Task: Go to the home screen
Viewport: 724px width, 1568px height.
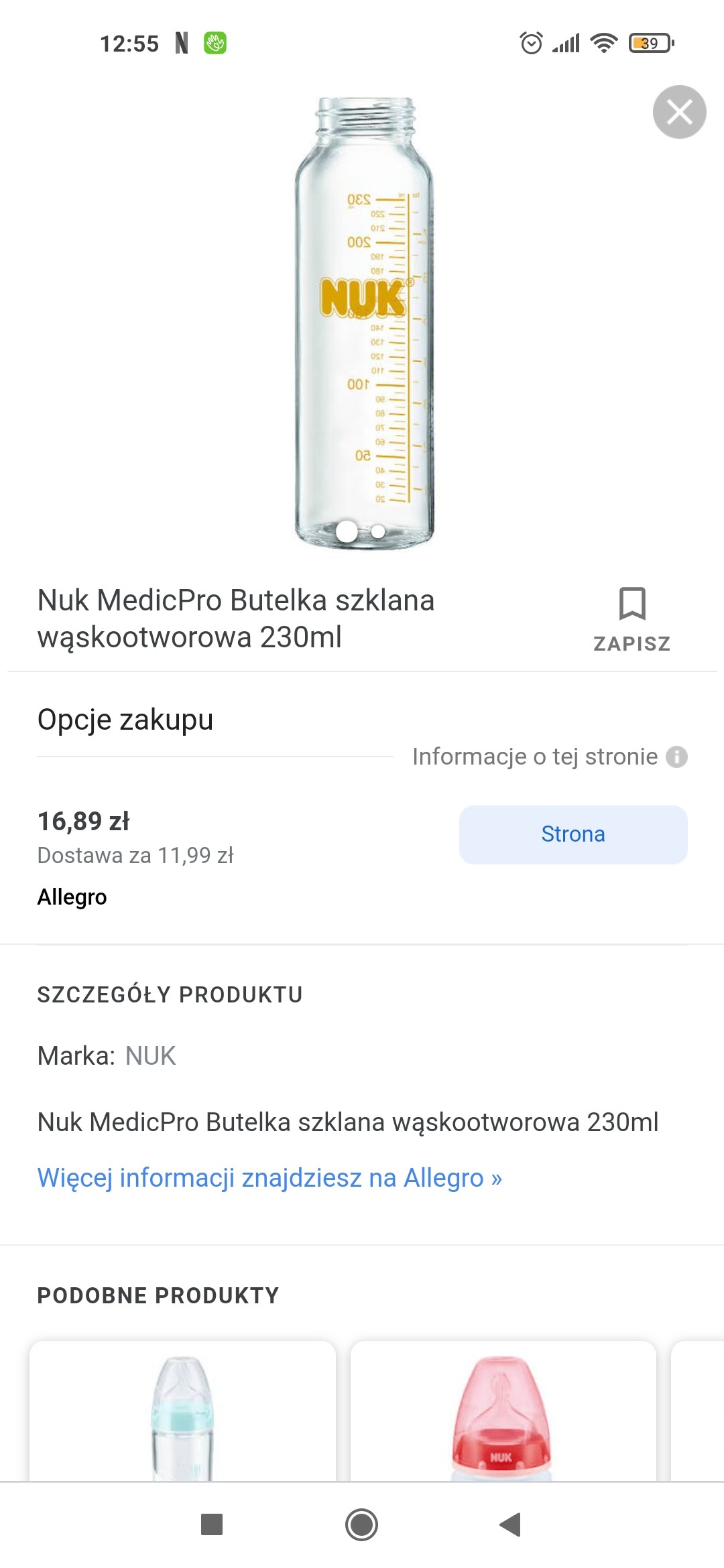Action: tap(361, 1524)
